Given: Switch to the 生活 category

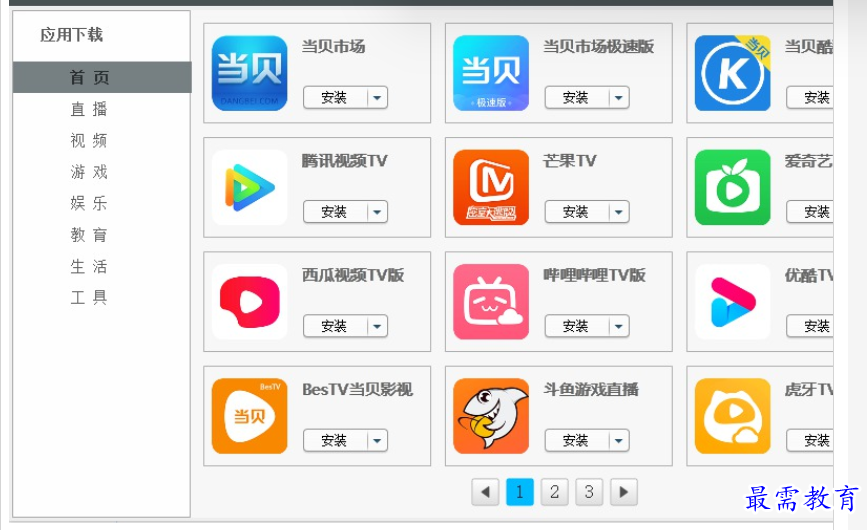Looking at the screenshot, I should point(89,266).
